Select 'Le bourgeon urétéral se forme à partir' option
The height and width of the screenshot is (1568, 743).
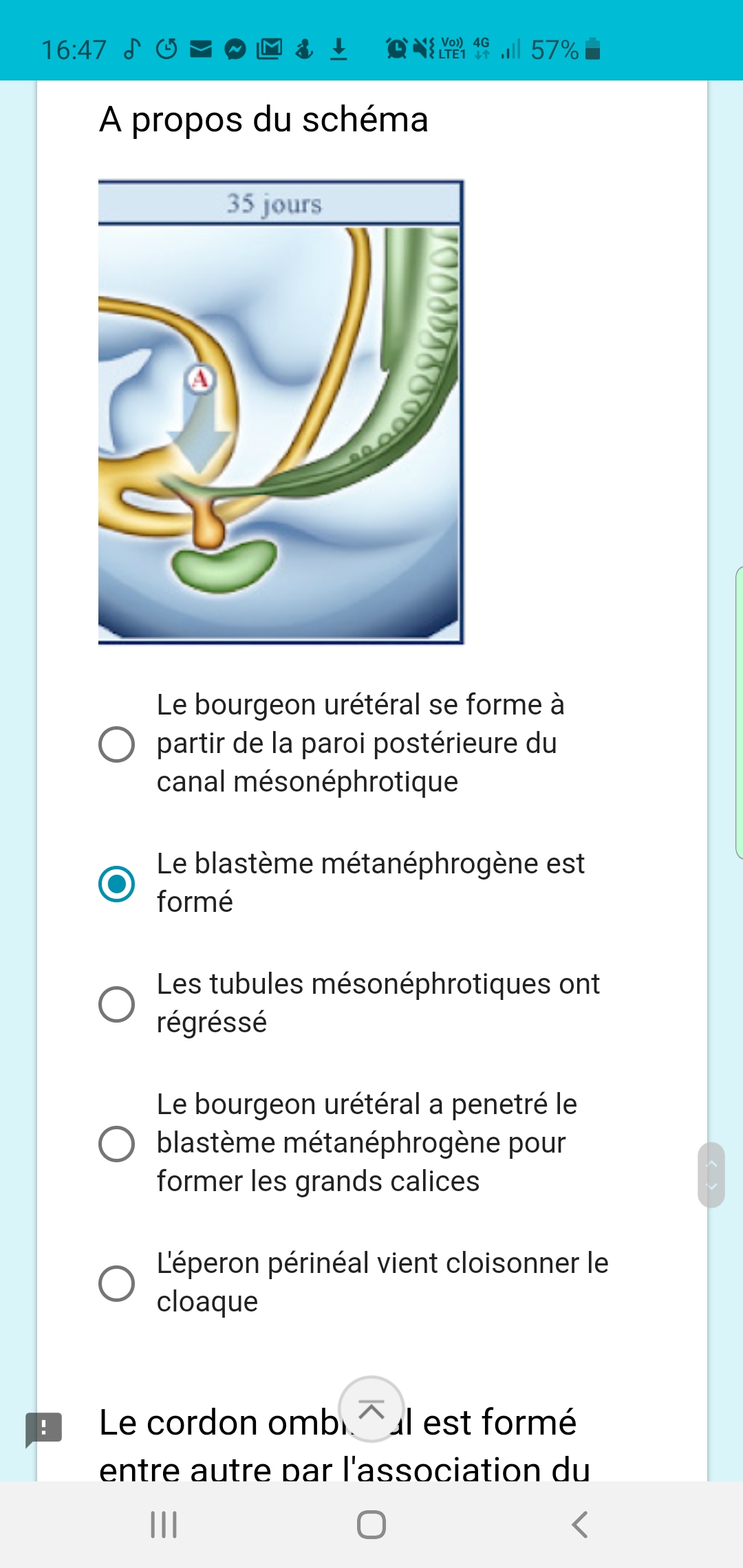[x=116, y=744]
